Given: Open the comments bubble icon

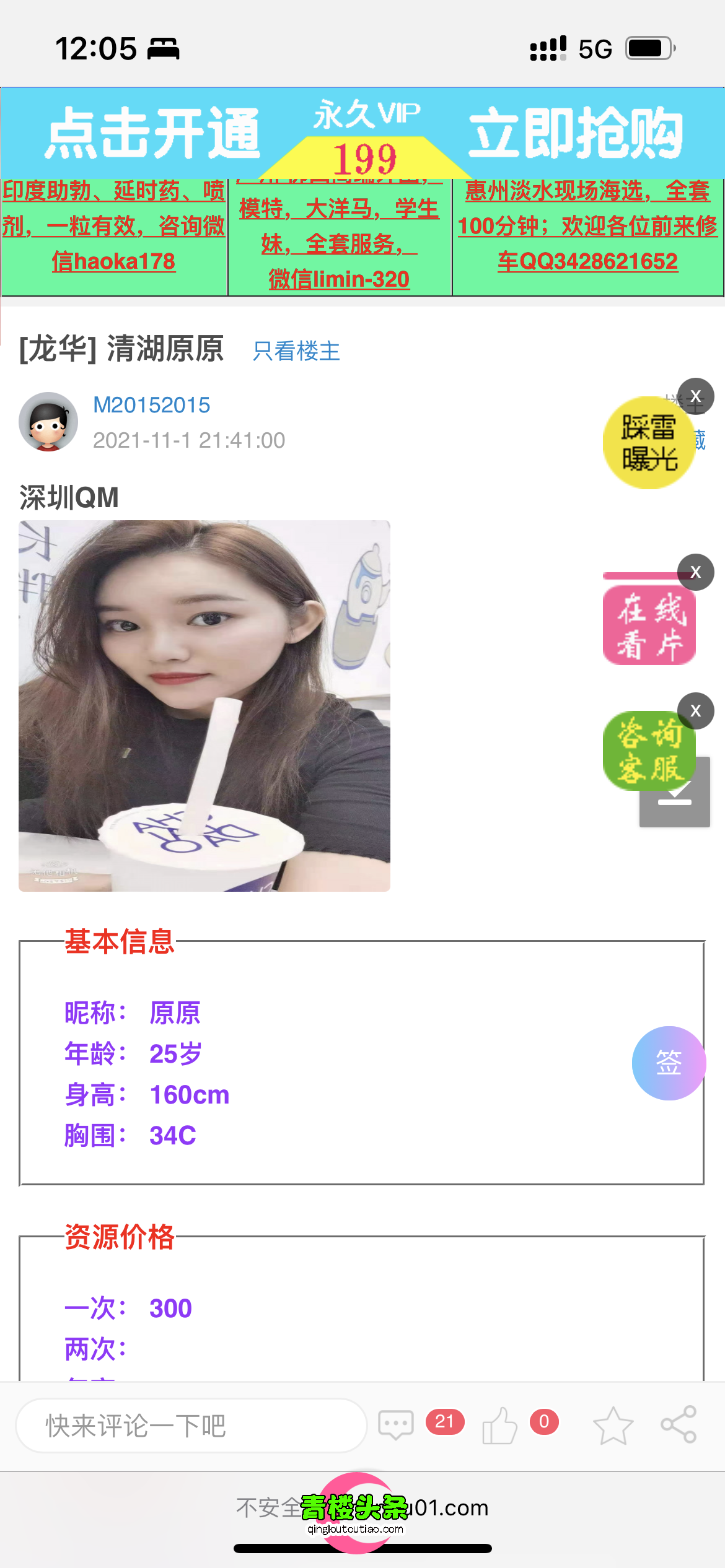Looking at the screenshot, I should 395,1426.
